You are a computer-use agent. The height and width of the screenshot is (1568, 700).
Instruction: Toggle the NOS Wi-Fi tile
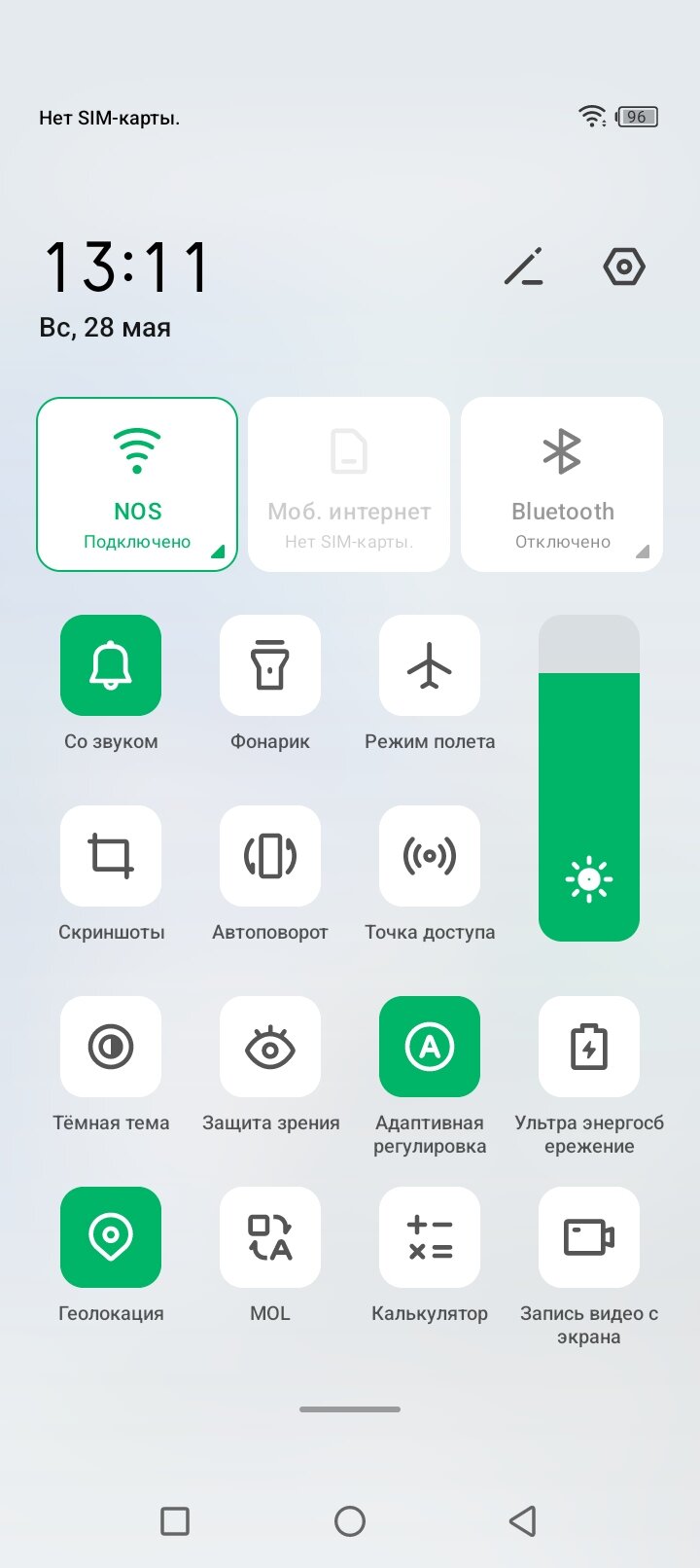137,484
